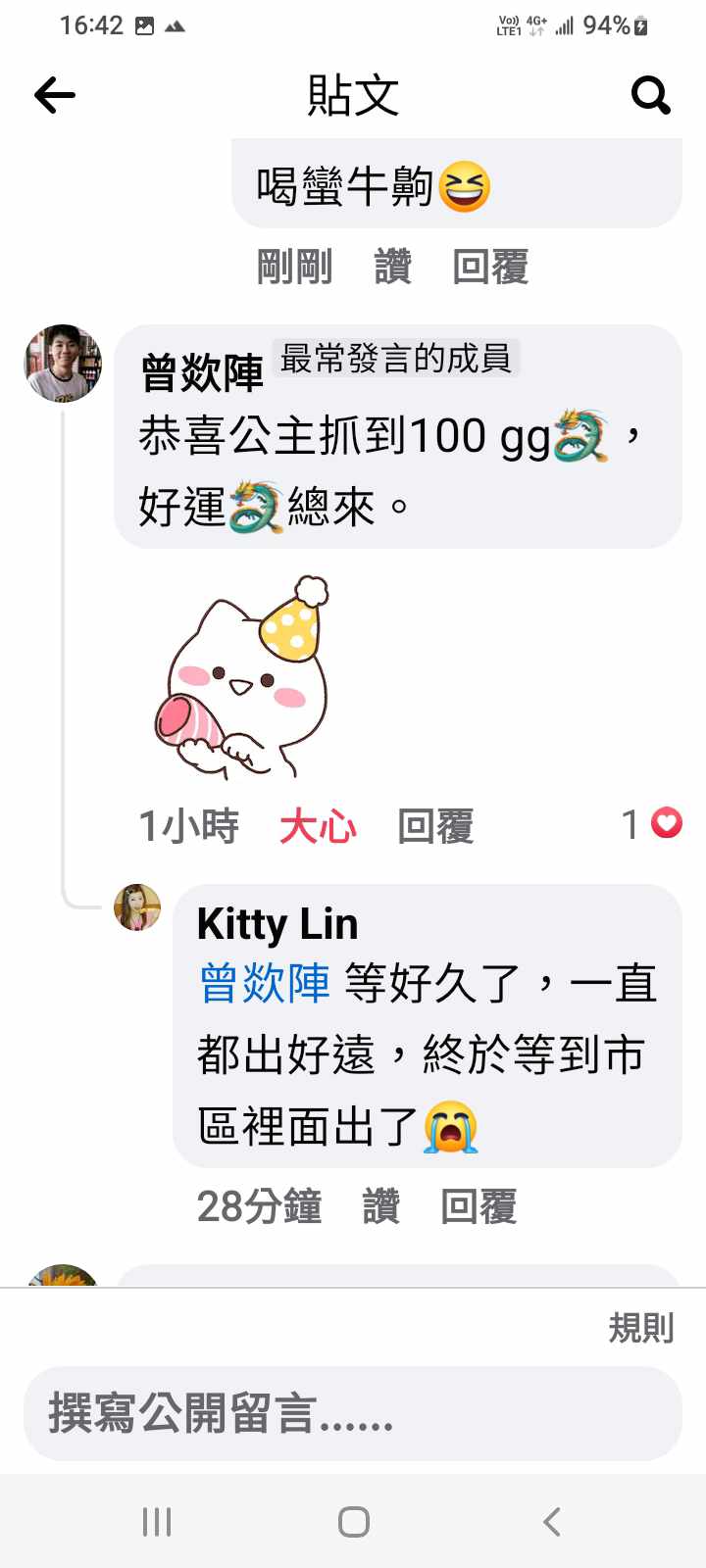Like Kitty Lin's reply
This screenshot has height=1568, width=706.
tap(380, 1206)
